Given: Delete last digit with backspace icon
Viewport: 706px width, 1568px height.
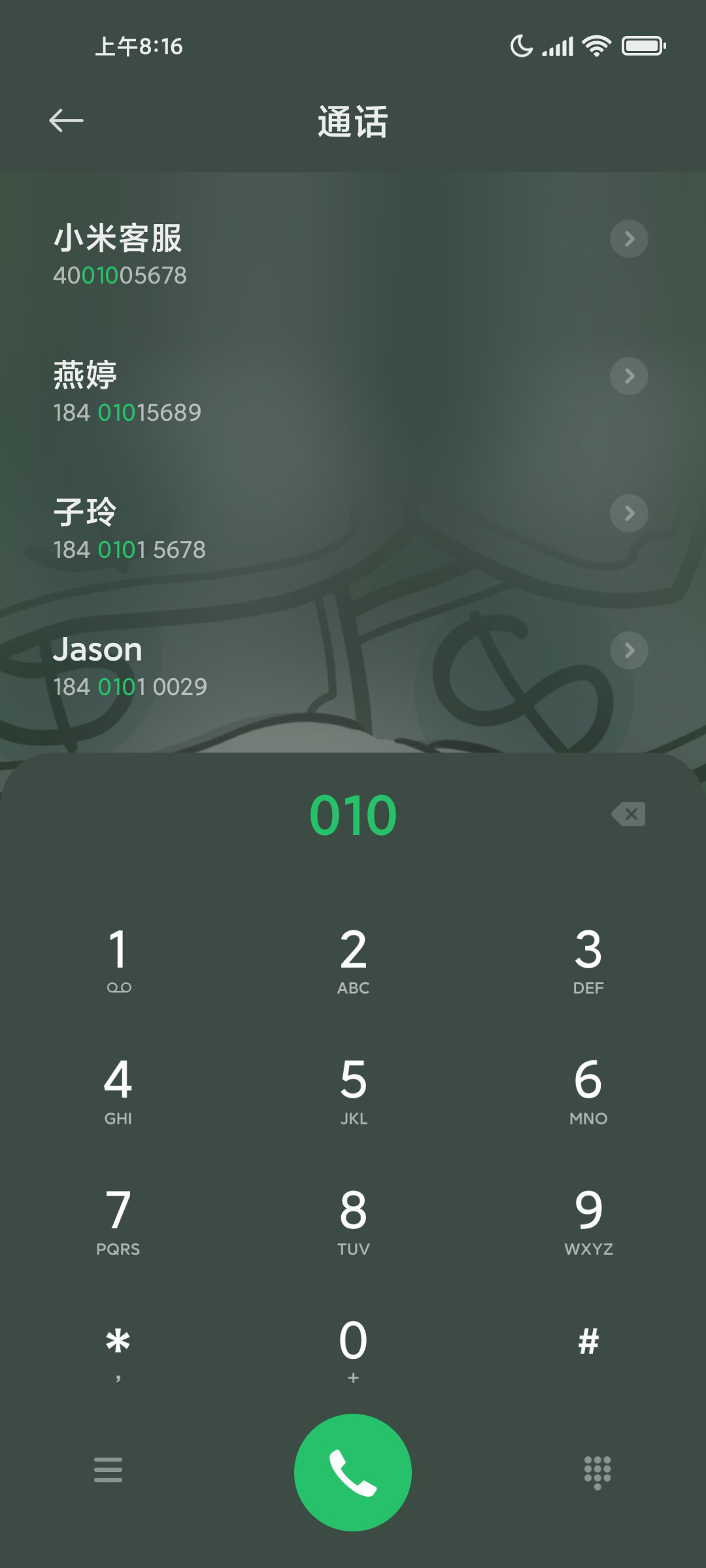Looking at the screenshot, I should click(629, 814).
